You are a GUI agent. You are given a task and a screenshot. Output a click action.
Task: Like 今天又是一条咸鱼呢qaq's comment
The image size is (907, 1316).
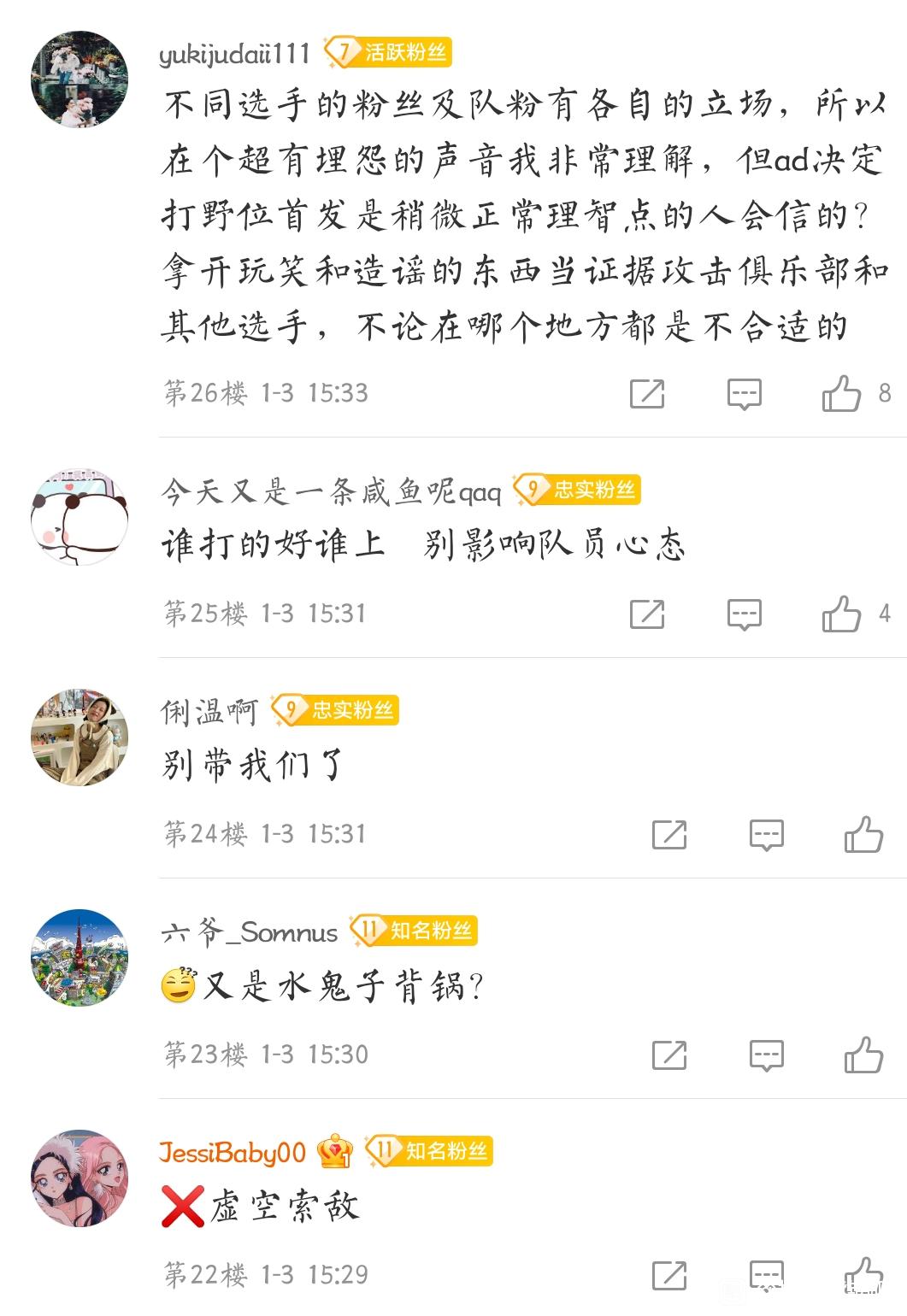(841, 614)
